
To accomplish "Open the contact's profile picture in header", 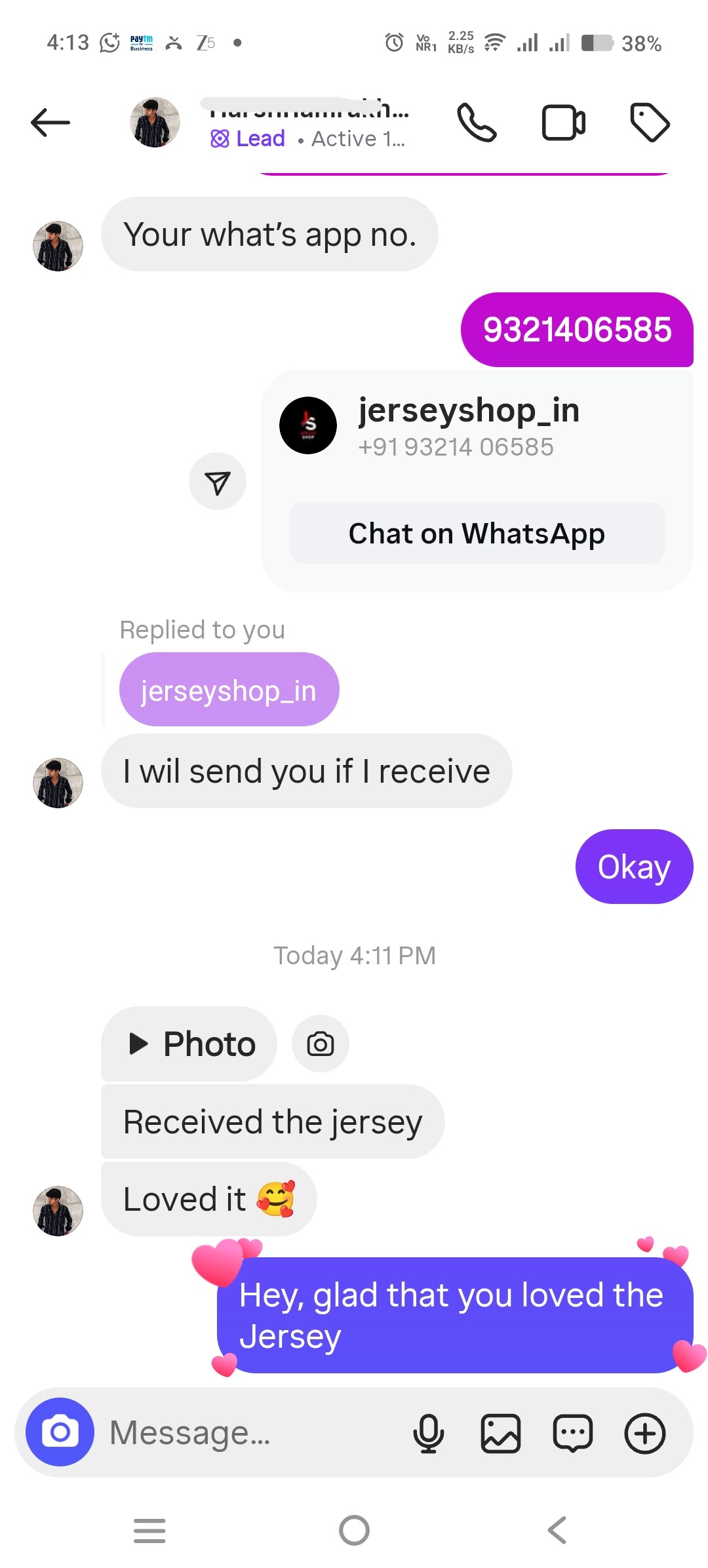I will (x=155, y=123).
